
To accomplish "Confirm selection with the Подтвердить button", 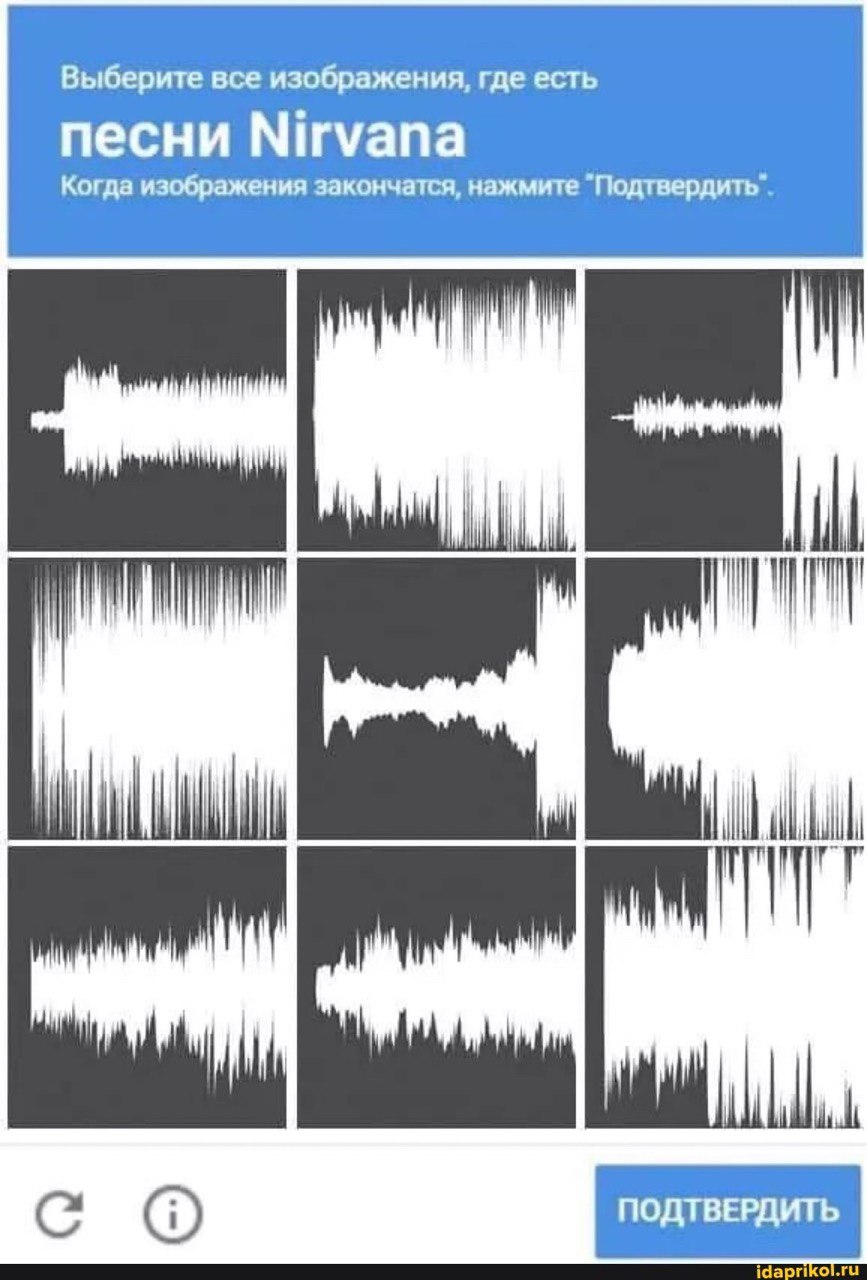I will pos(727,1211).
